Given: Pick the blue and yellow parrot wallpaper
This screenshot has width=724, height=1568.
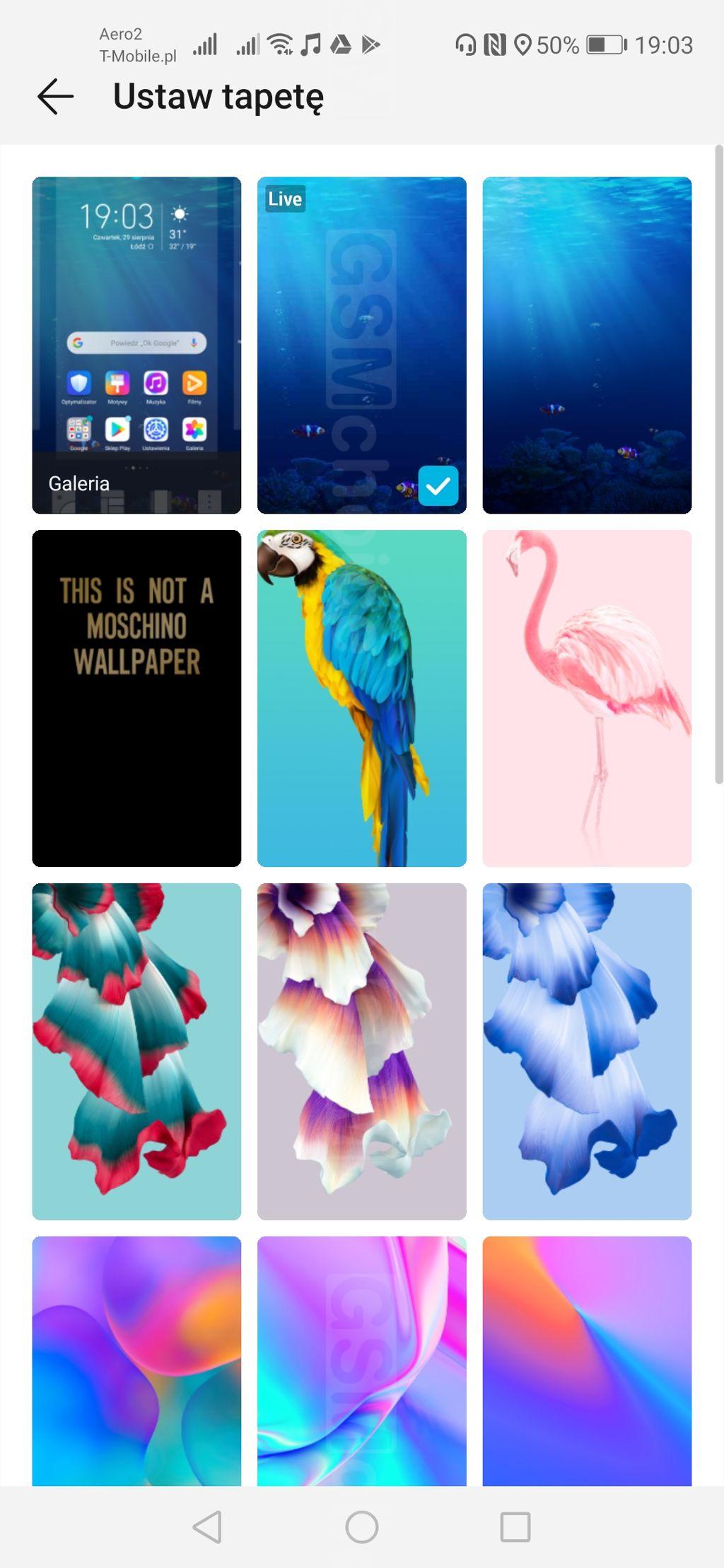Looking at the screenshot, I should pyautogui.click(x=361, y=698).
